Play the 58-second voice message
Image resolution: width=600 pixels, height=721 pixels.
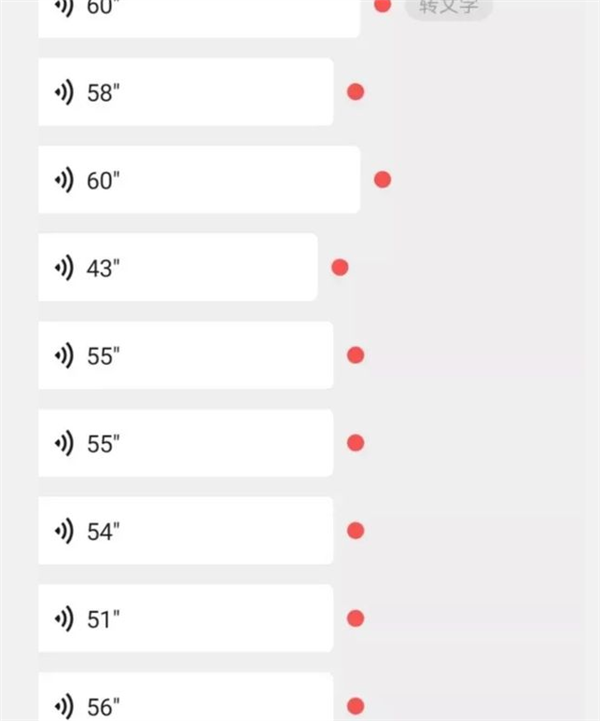click(185, 92)
